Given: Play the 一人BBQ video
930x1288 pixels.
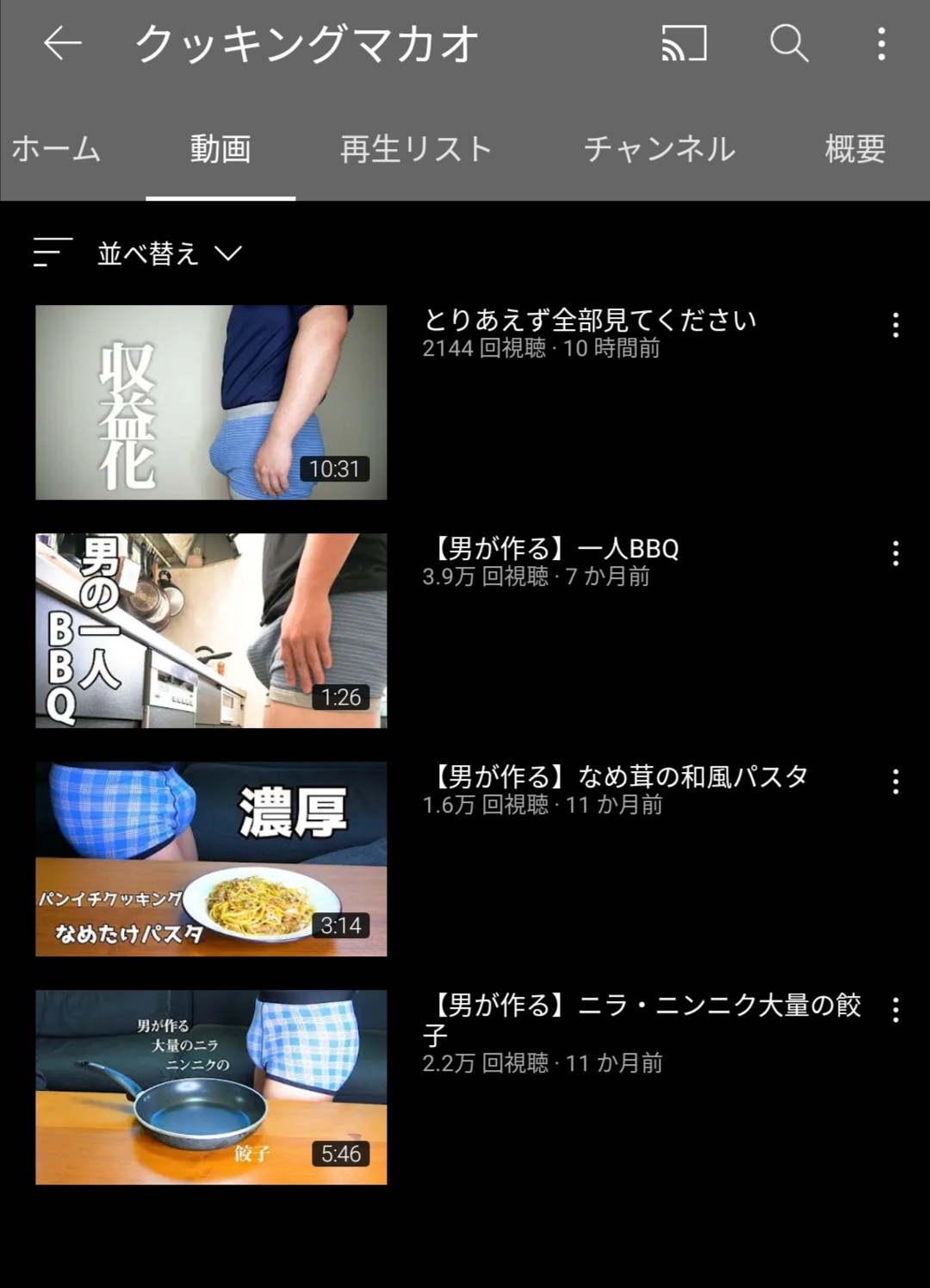Looking at the screenshot, I should (x=211, y=631).
